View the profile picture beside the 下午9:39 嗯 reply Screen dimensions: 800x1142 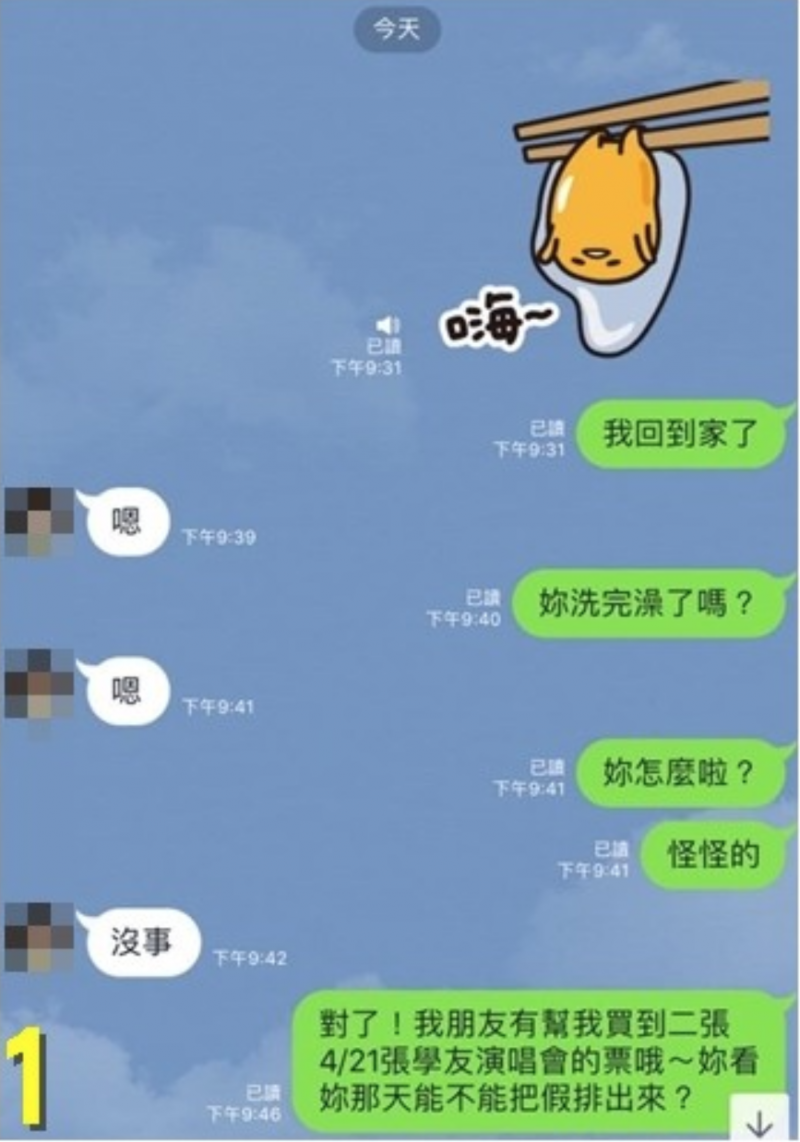click(38, 520)
